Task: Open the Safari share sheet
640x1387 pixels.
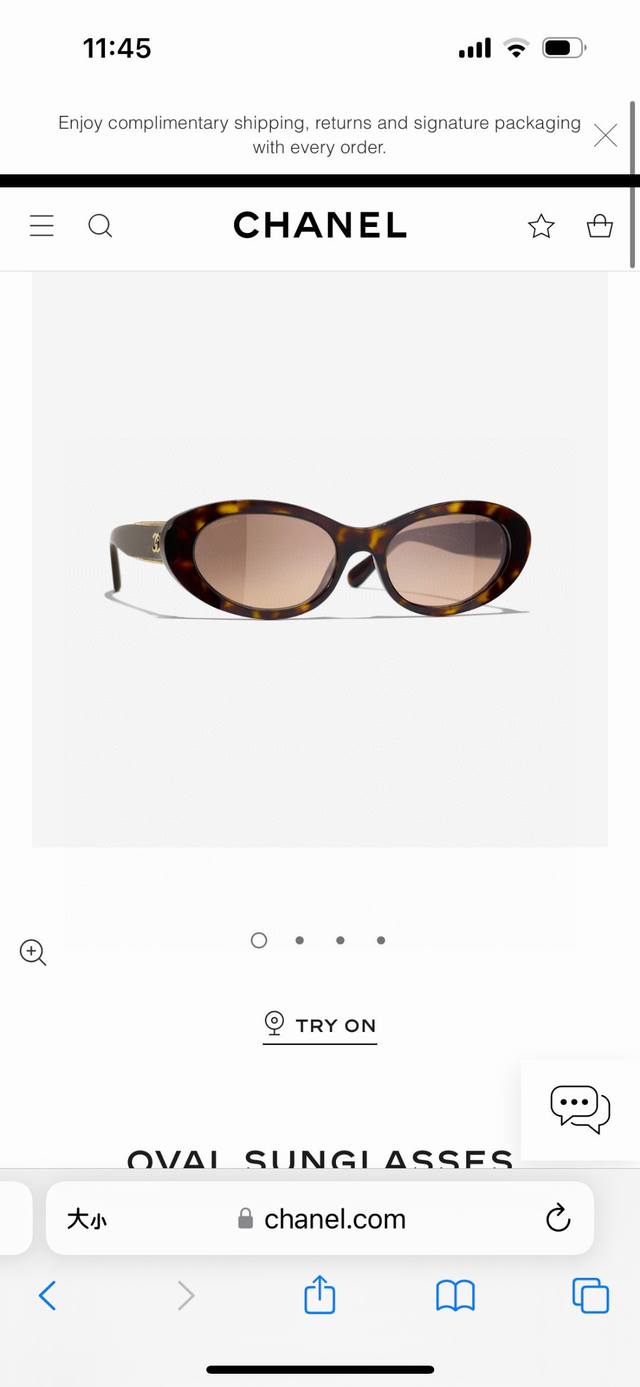Action: tap(319, 1295)
